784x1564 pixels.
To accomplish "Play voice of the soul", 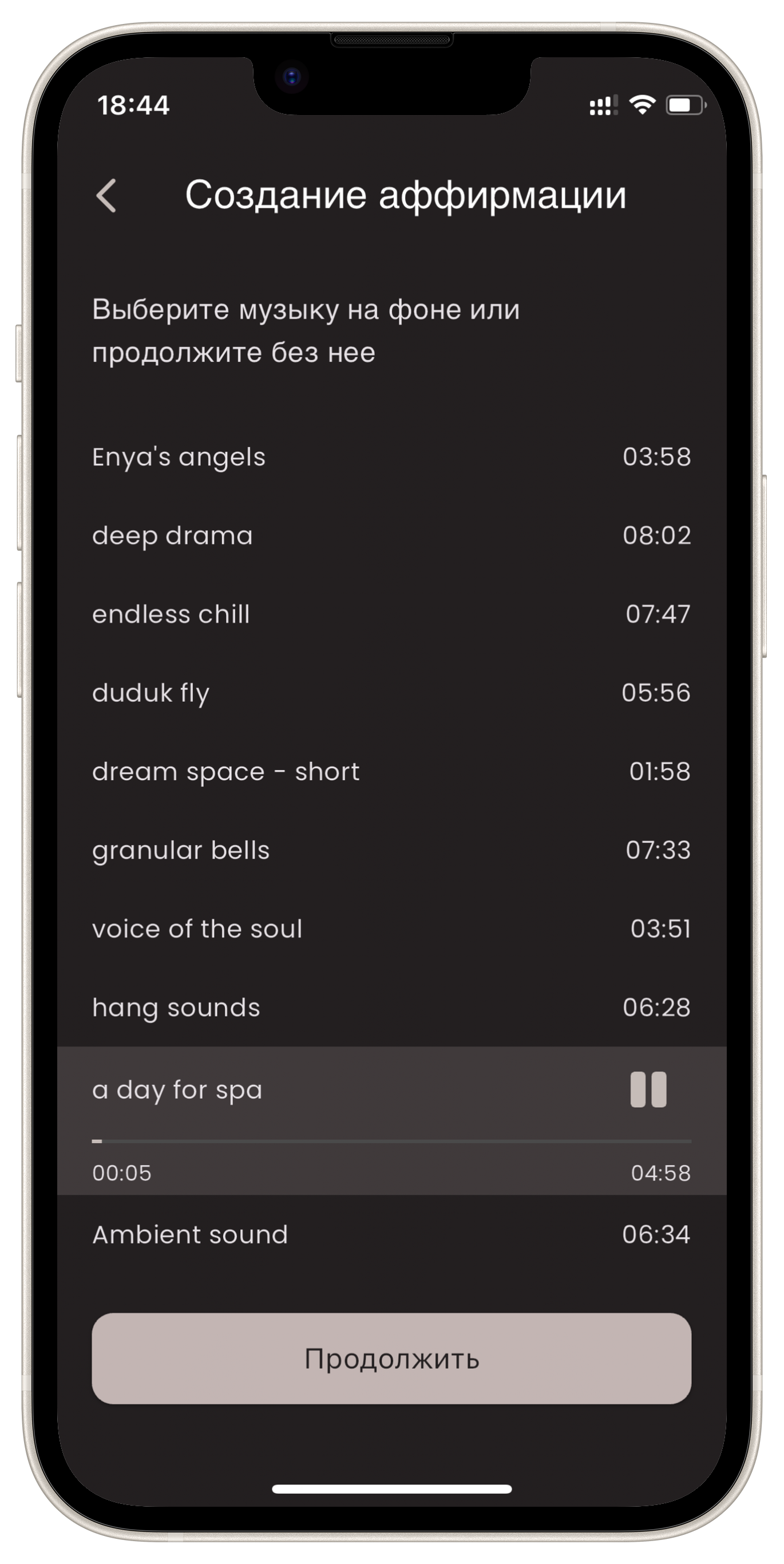I will 391,929.
